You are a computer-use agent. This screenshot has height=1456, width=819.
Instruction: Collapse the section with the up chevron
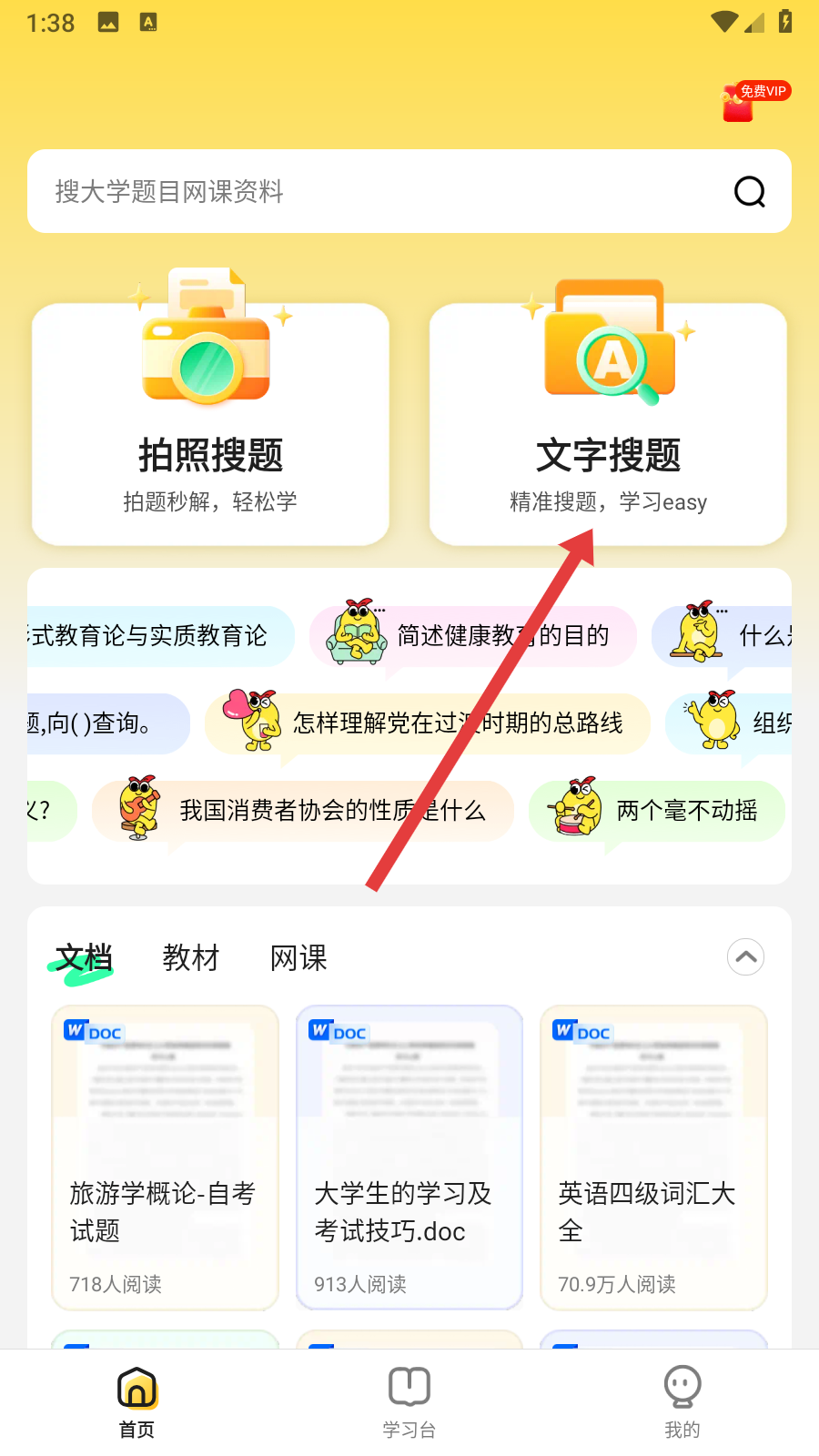point(745,956)
